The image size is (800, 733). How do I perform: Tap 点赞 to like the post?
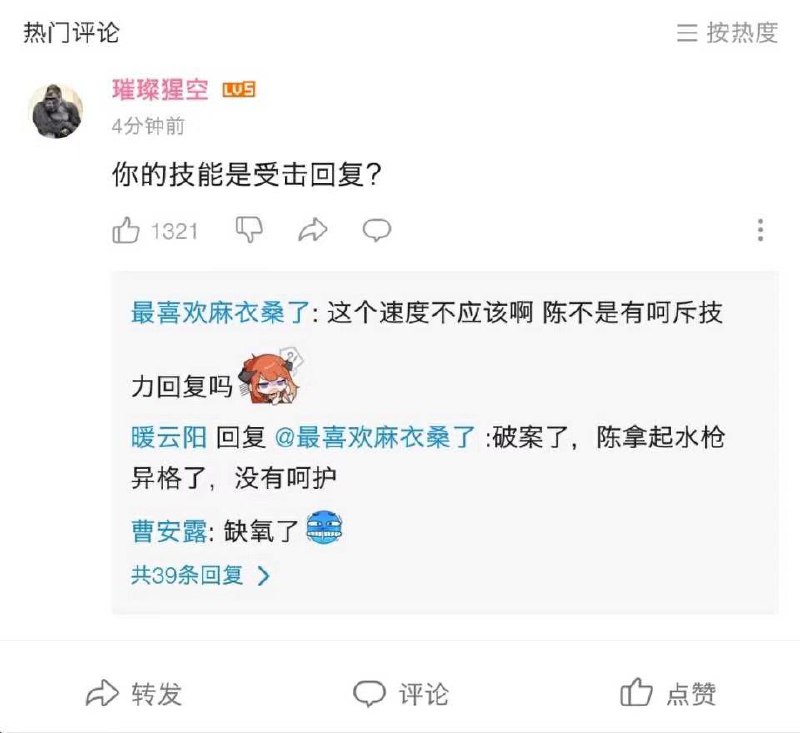click(668, 693)
